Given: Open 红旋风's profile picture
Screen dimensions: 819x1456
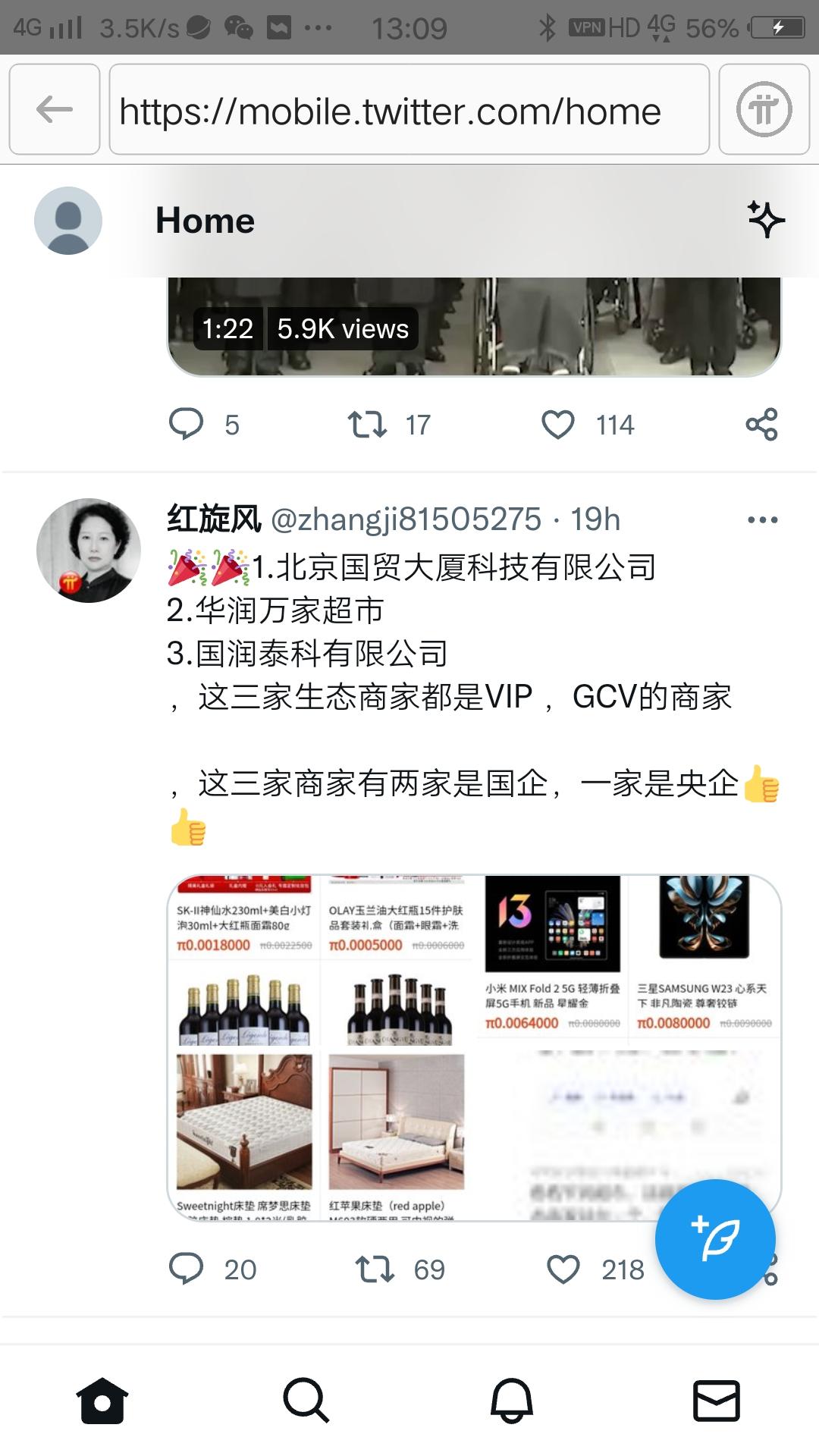Looking at the screenshot, I should (89, 551).
